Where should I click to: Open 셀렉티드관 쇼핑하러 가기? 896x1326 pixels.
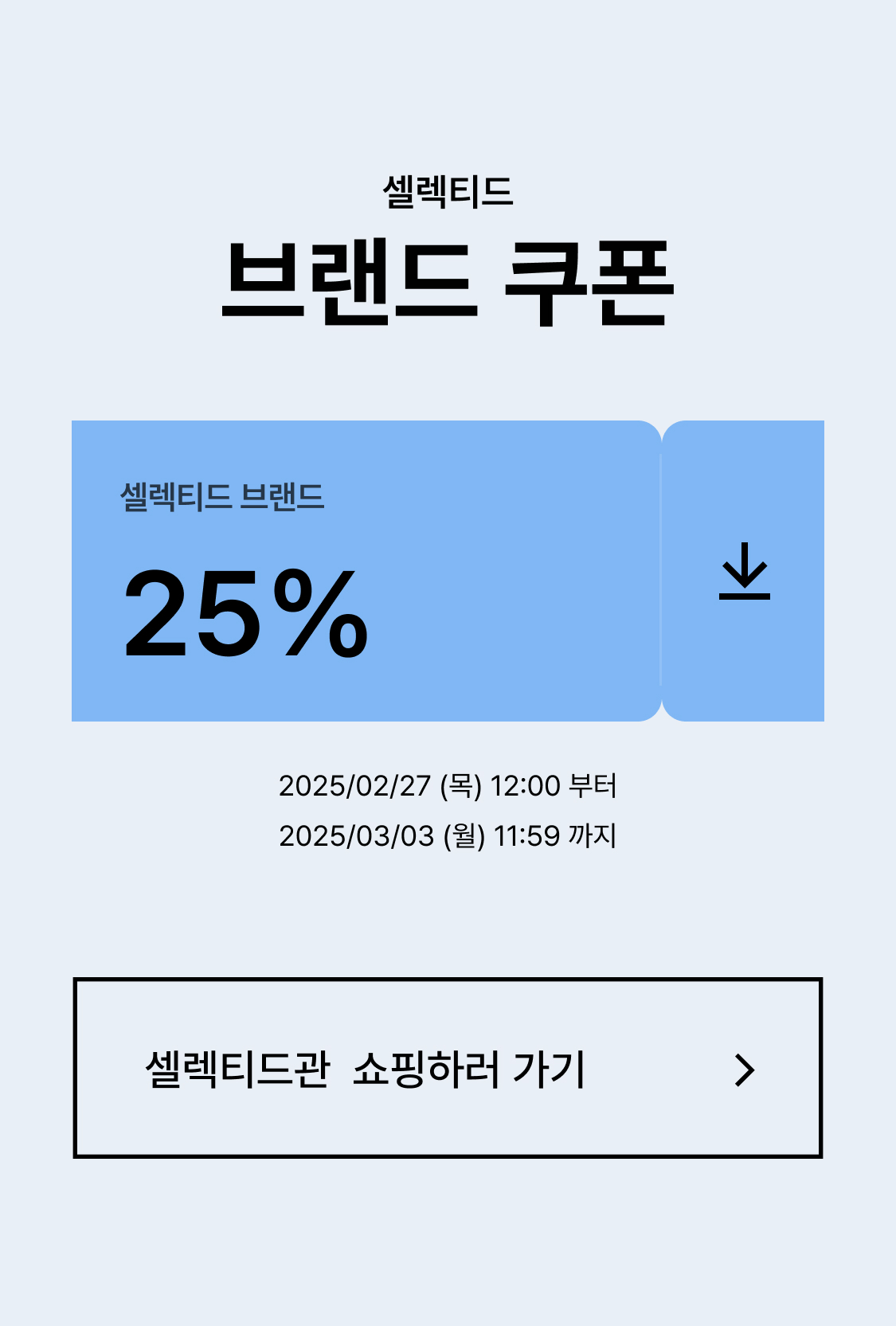tap(448, 1068)
